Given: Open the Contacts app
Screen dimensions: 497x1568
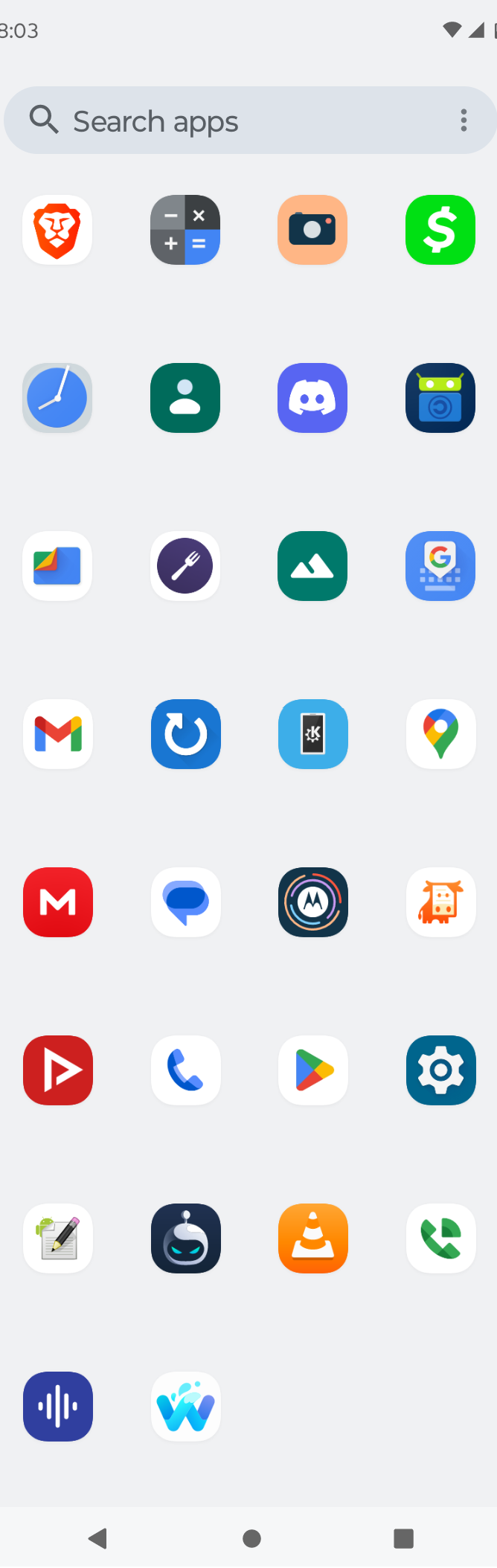Looking at the screenshot, I should [185, 398].
